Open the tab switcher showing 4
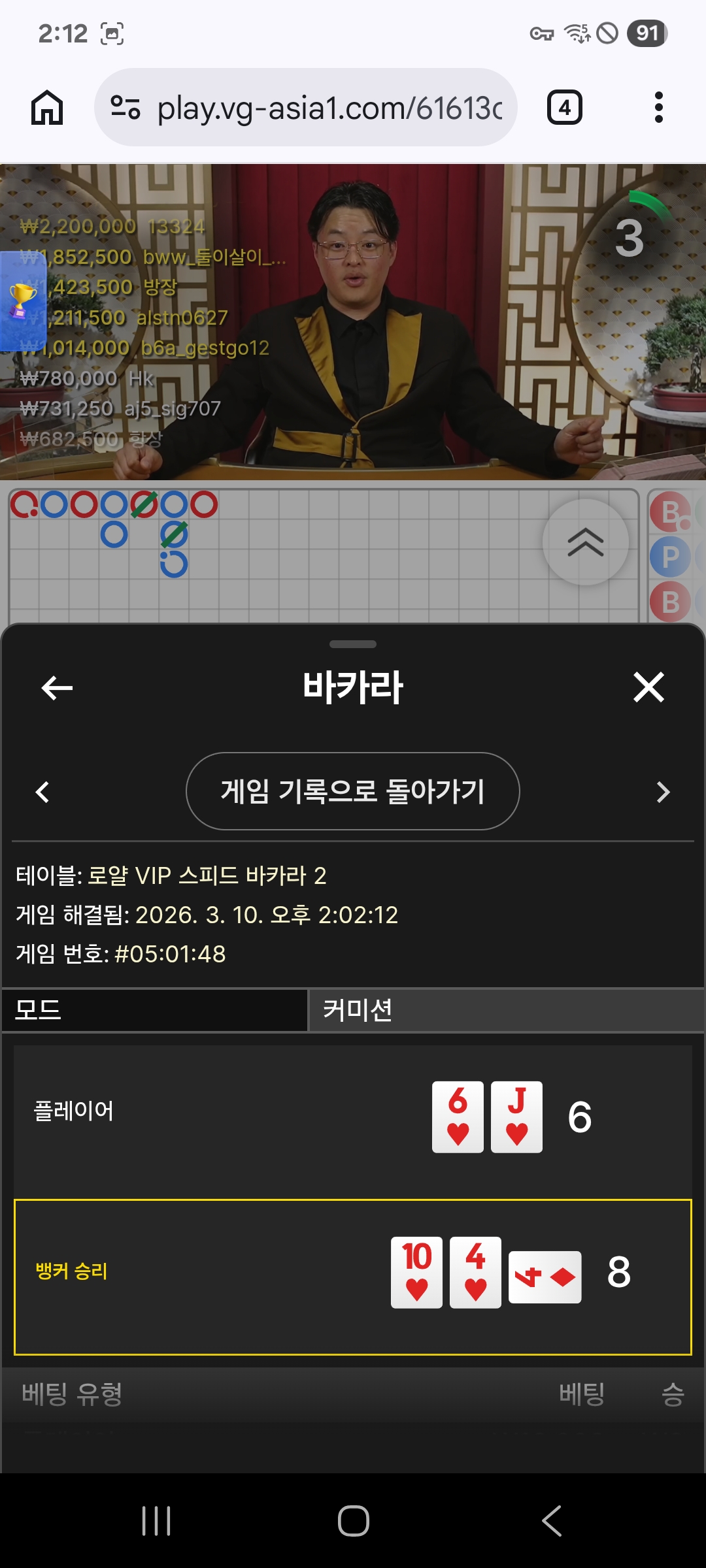 [x=564, y=108]
